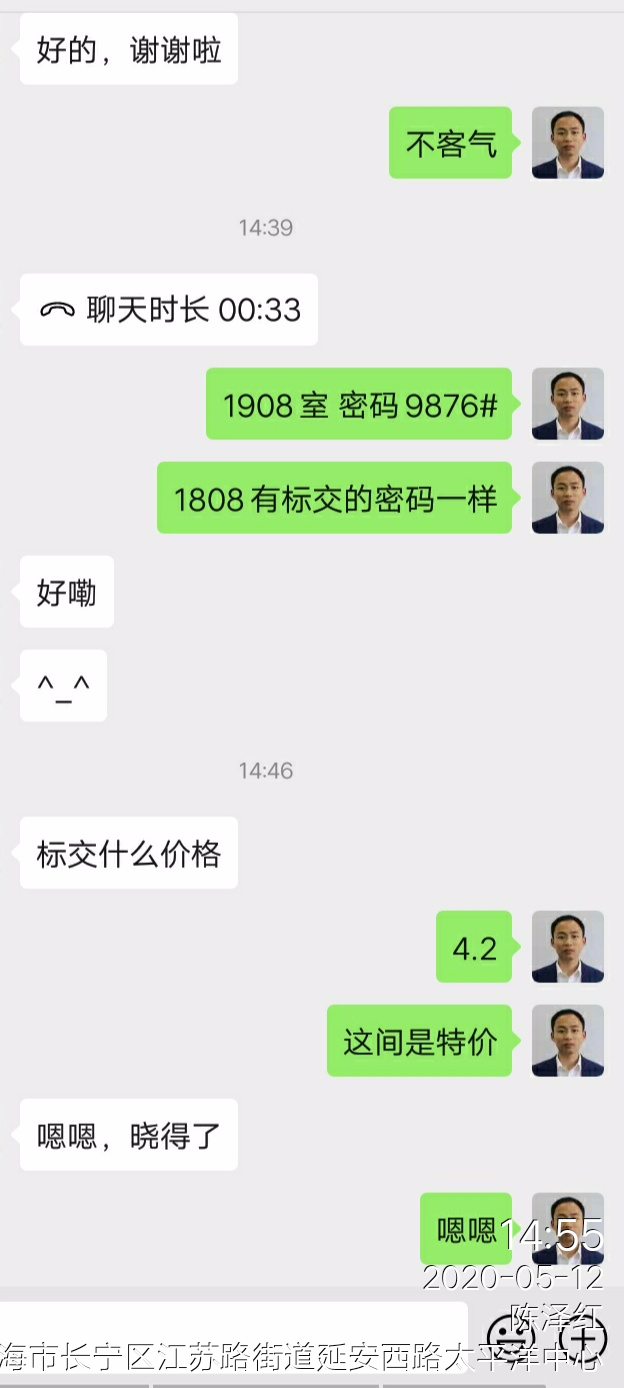
Task: Tap avatar next to 1908 室 密码 message
Action: [x=567, y=404]
